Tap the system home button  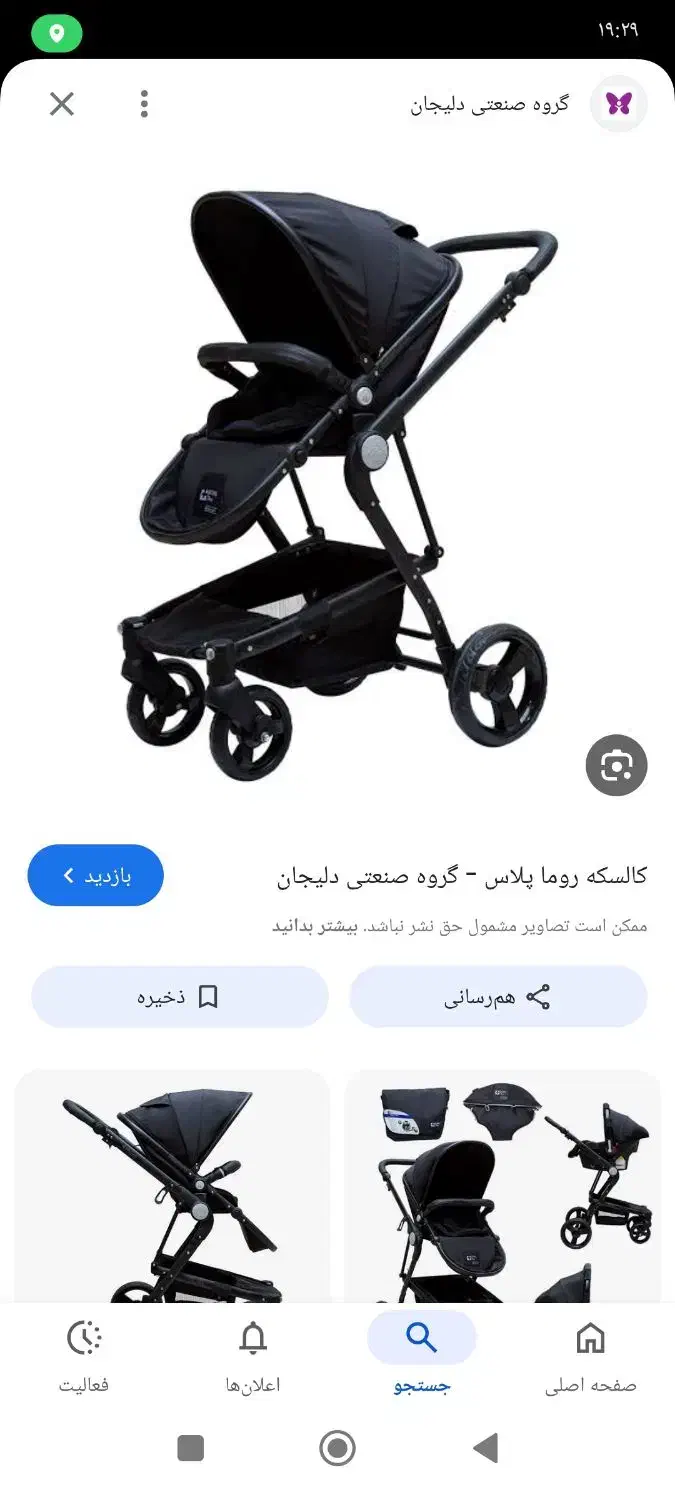click(337, 1447)
